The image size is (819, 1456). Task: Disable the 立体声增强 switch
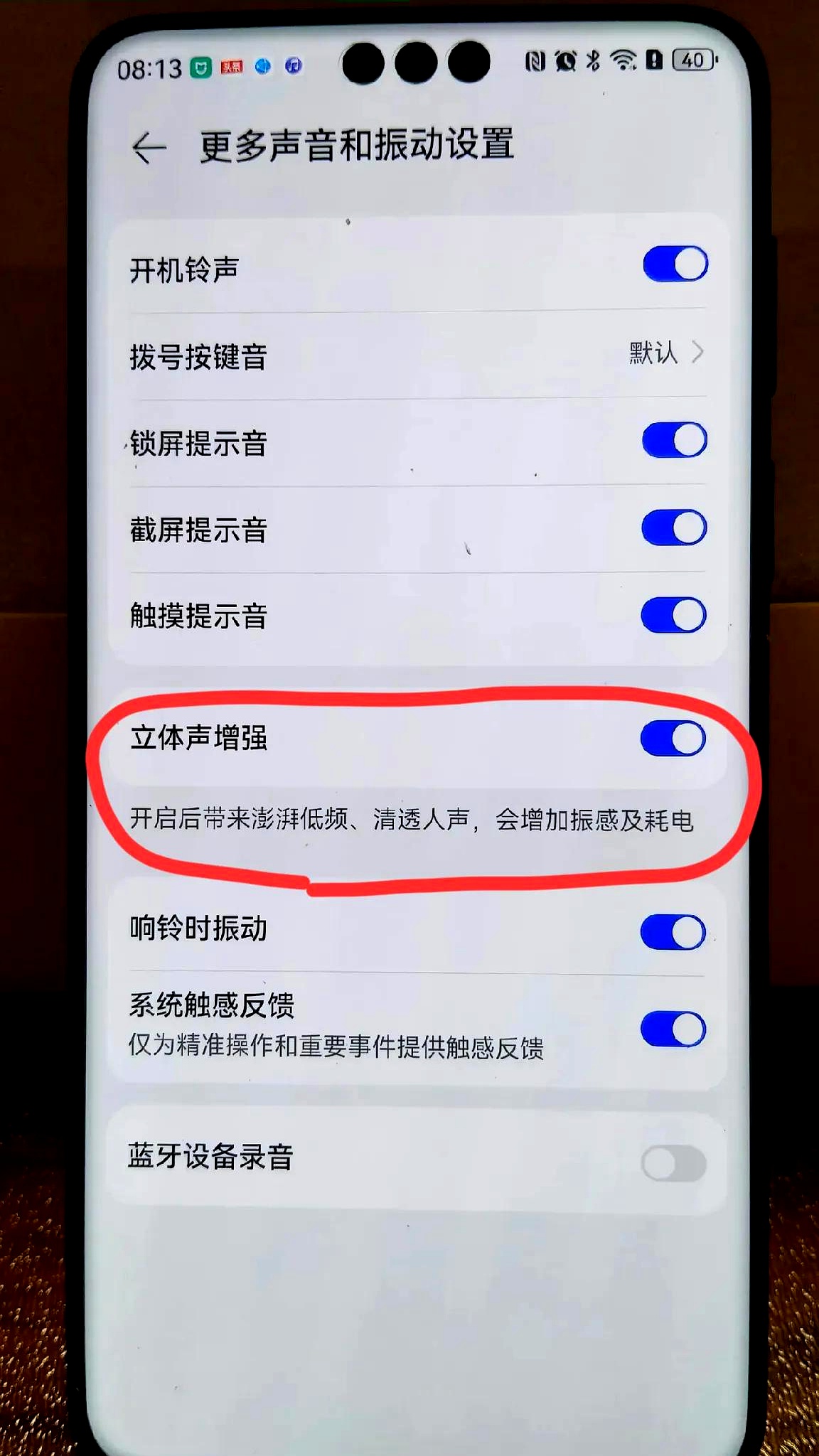pyautogui.click(x=673, y=738)
